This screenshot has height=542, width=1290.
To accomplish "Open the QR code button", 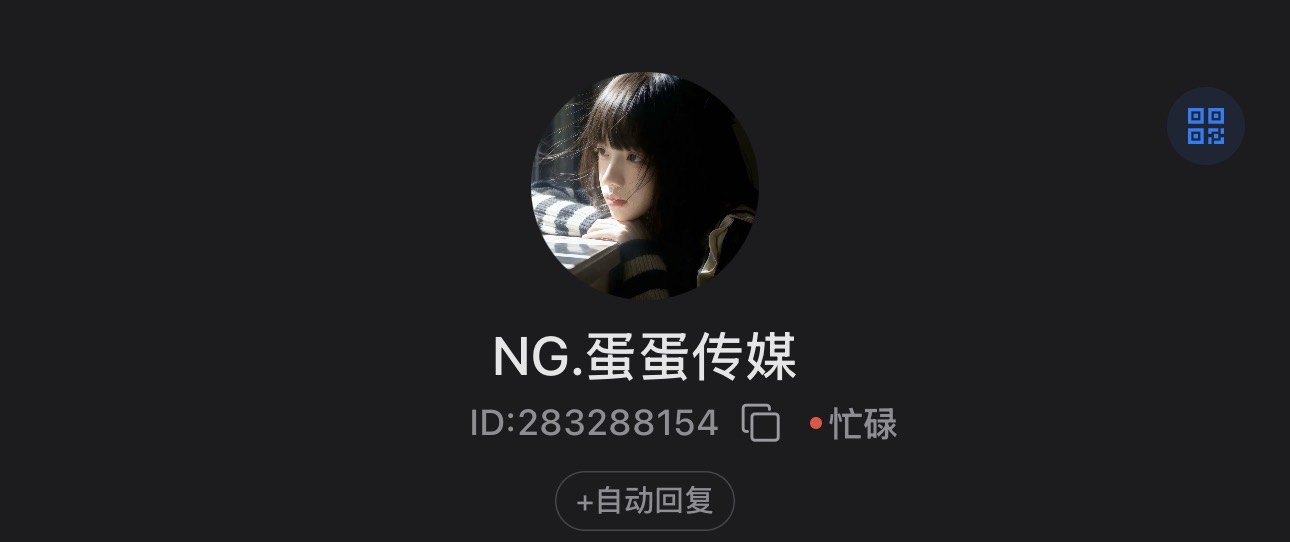I will click(x=1205, y=126).
